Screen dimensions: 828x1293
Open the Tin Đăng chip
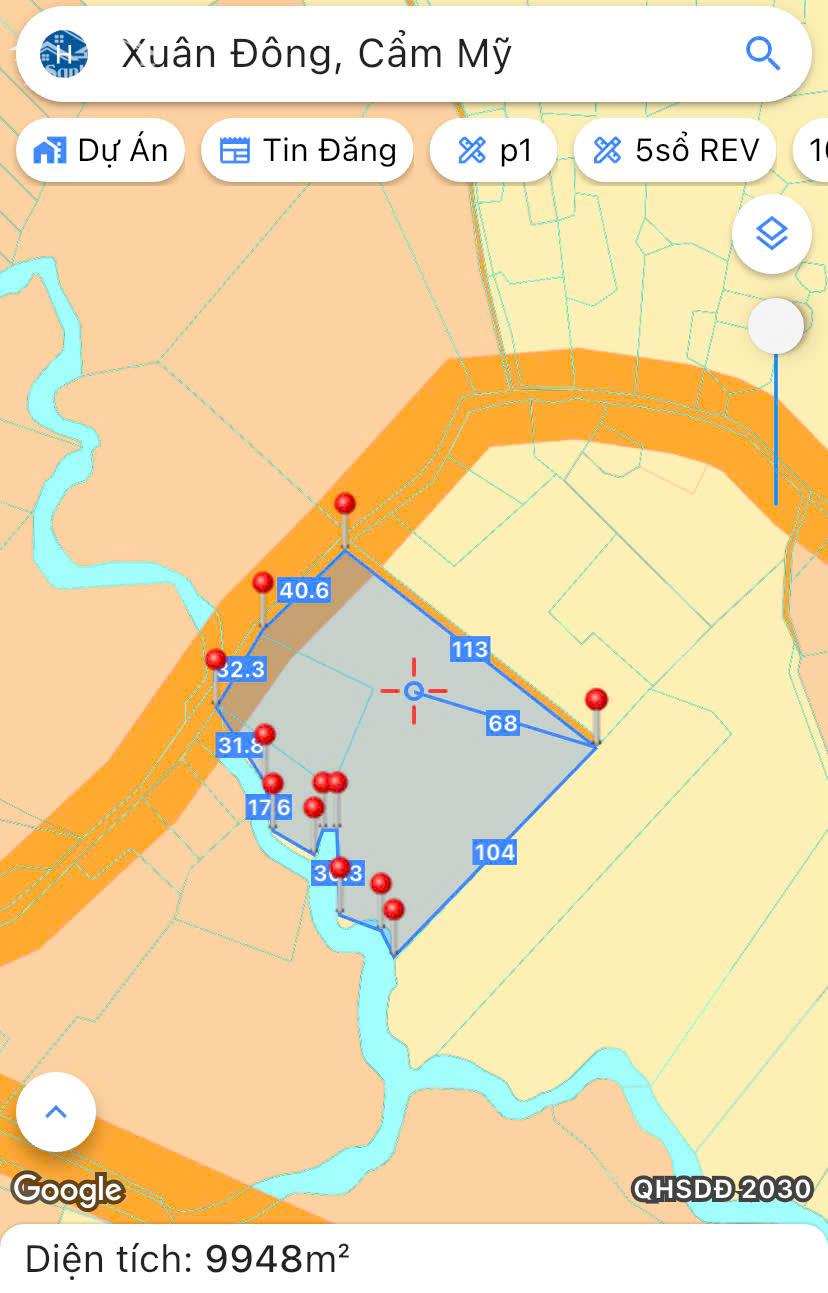pyautogui.click(x=308, y=151)
